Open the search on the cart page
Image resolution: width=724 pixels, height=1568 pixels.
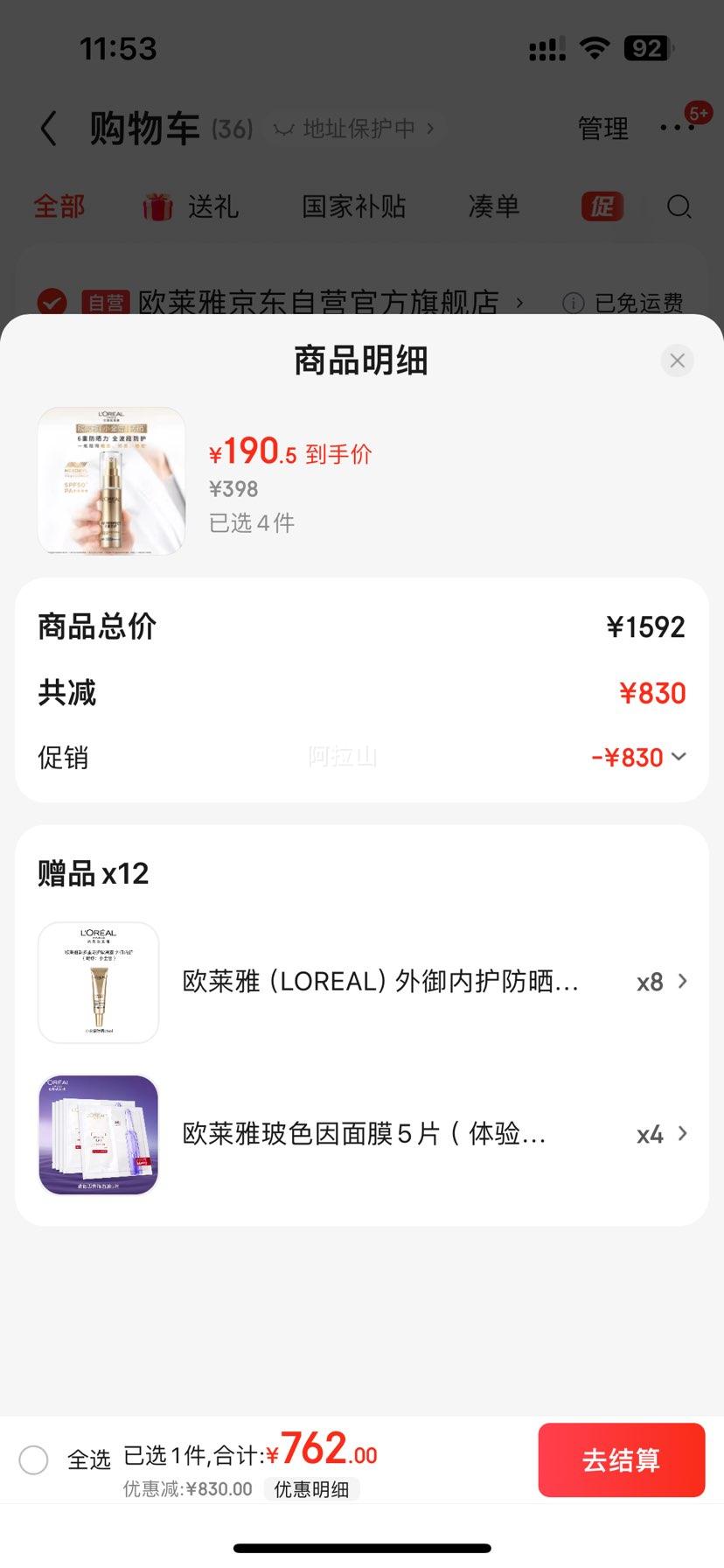click(x=679, y=206)
